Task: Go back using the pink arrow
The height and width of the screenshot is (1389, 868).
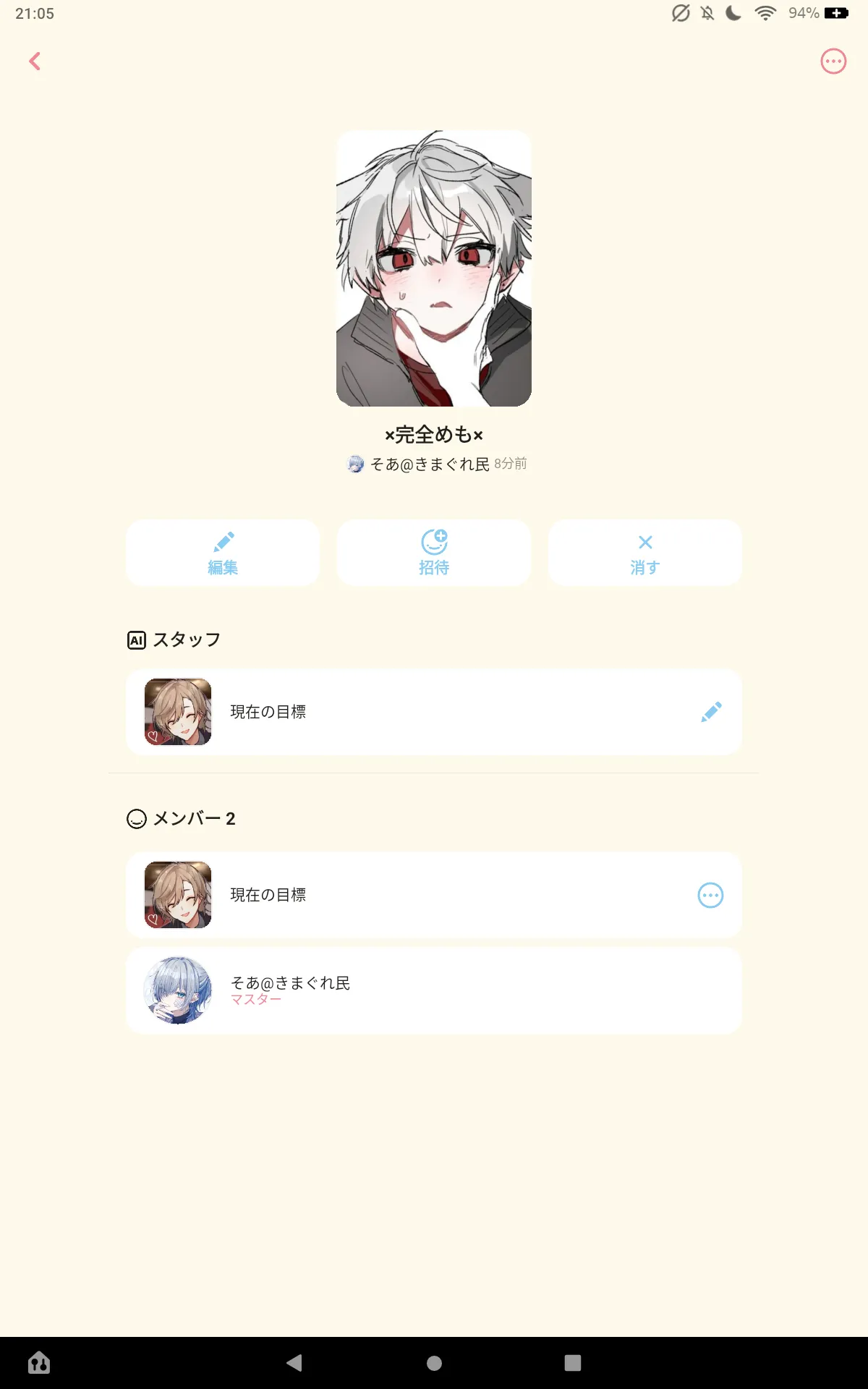Action: pyautogui.click(x=35, y=61)
